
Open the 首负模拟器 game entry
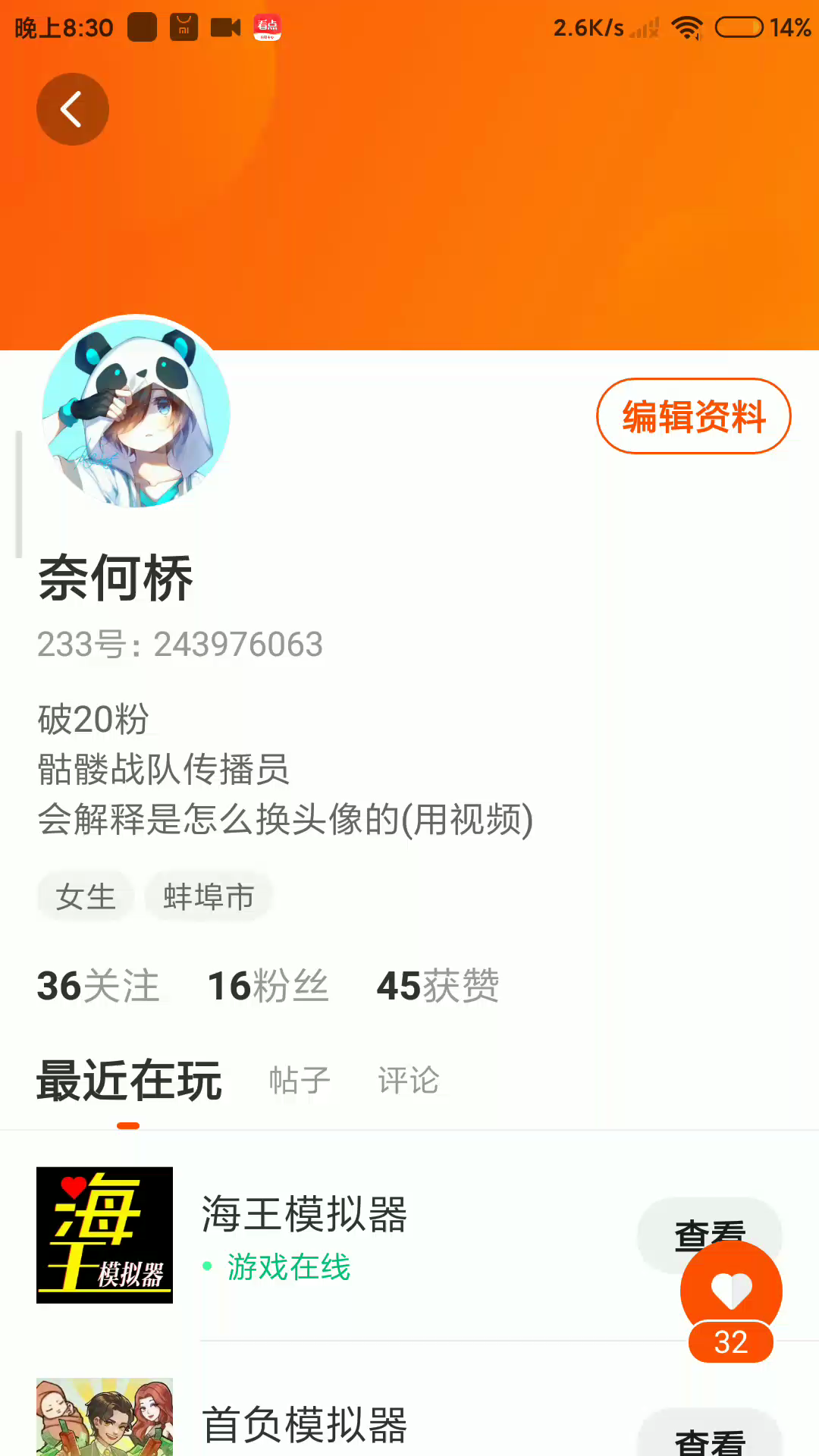click(x=305, y=1424)
